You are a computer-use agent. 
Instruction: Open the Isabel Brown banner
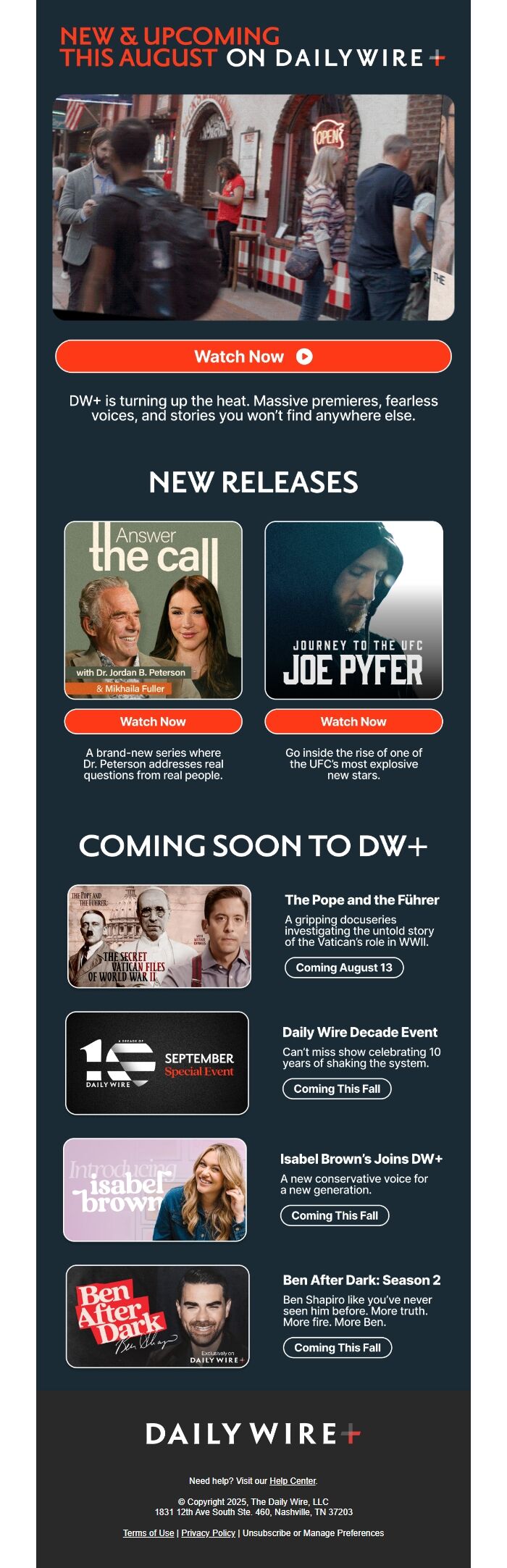(155, 1189)
